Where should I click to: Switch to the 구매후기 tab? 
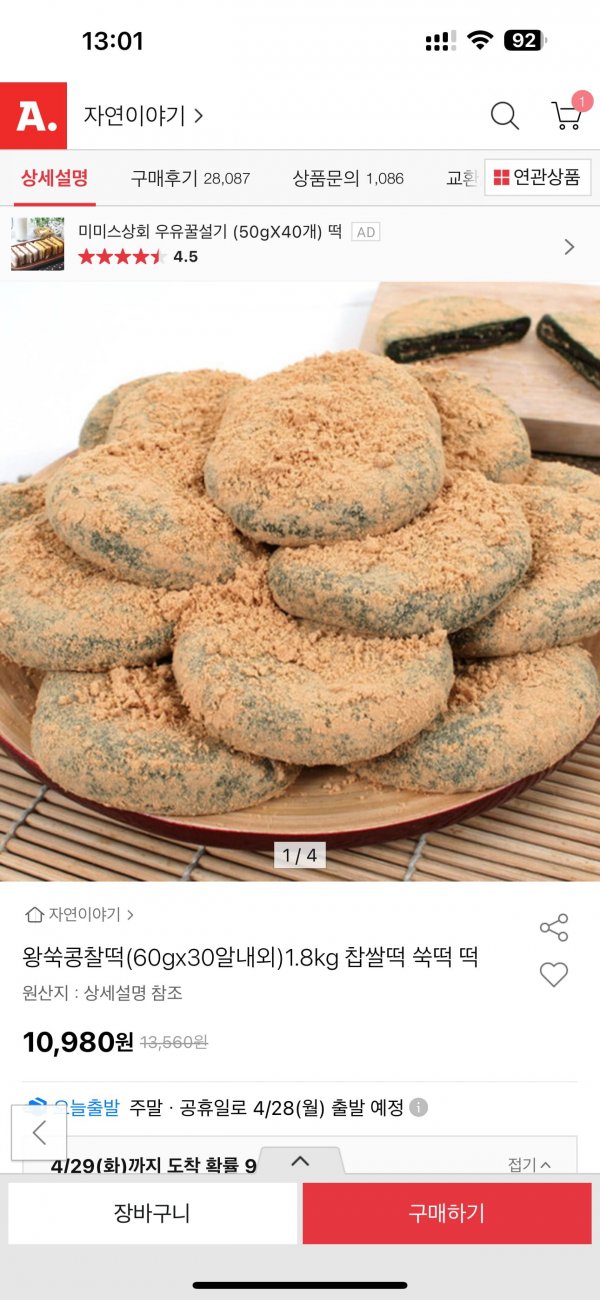pos(190,178)
